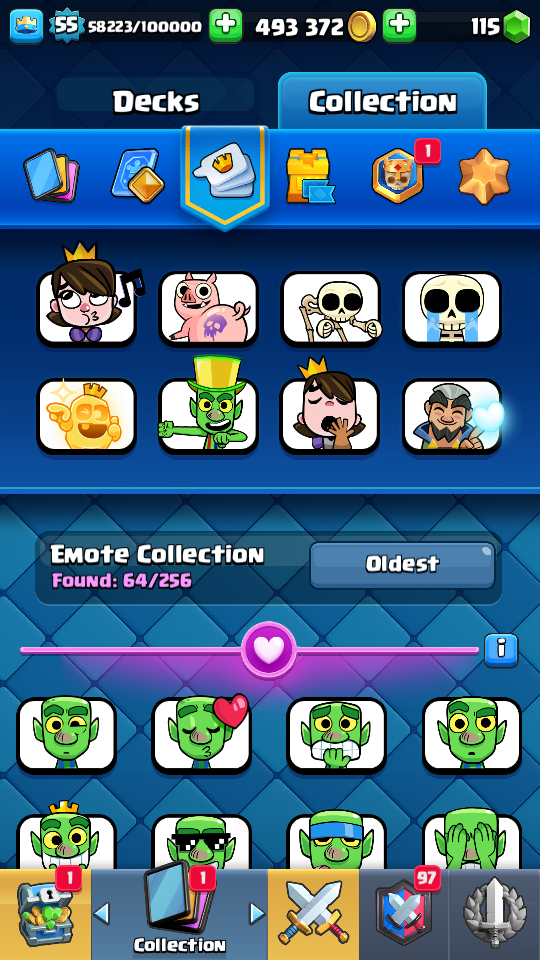The width and height of the screenshot is (540, 960).
Task: Change emote sorting from Oldest
Action: coord(402,564)
